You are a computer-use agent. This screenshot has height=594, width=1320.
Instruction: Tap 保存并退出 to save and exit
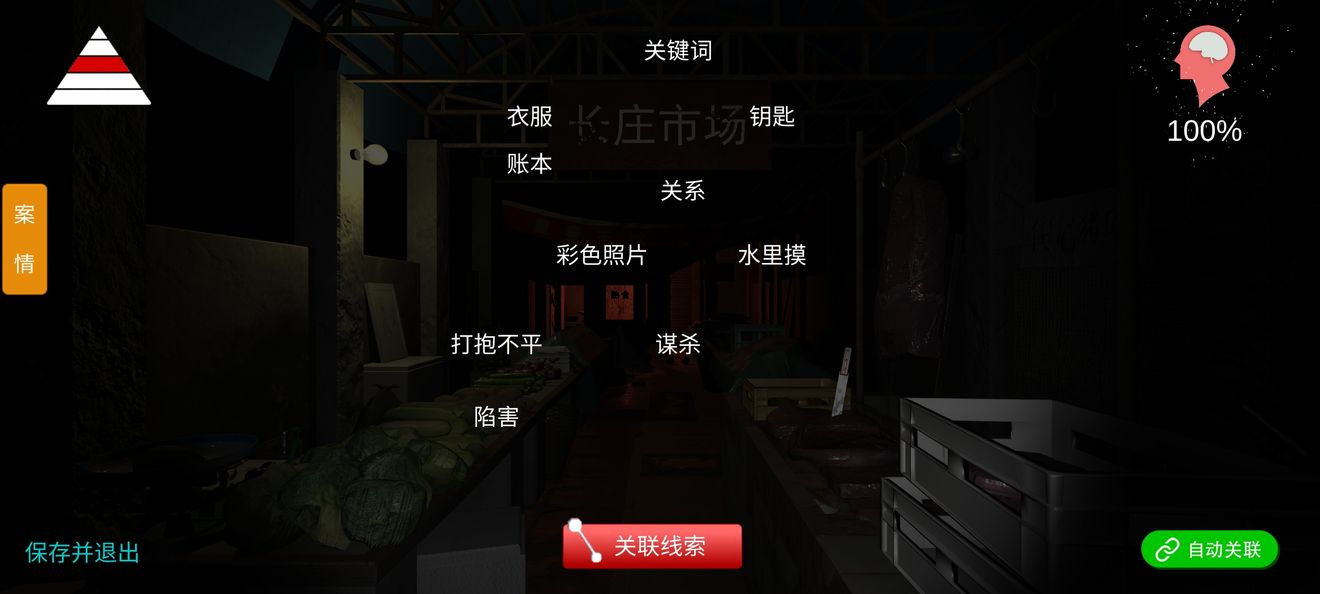point(82,552)
